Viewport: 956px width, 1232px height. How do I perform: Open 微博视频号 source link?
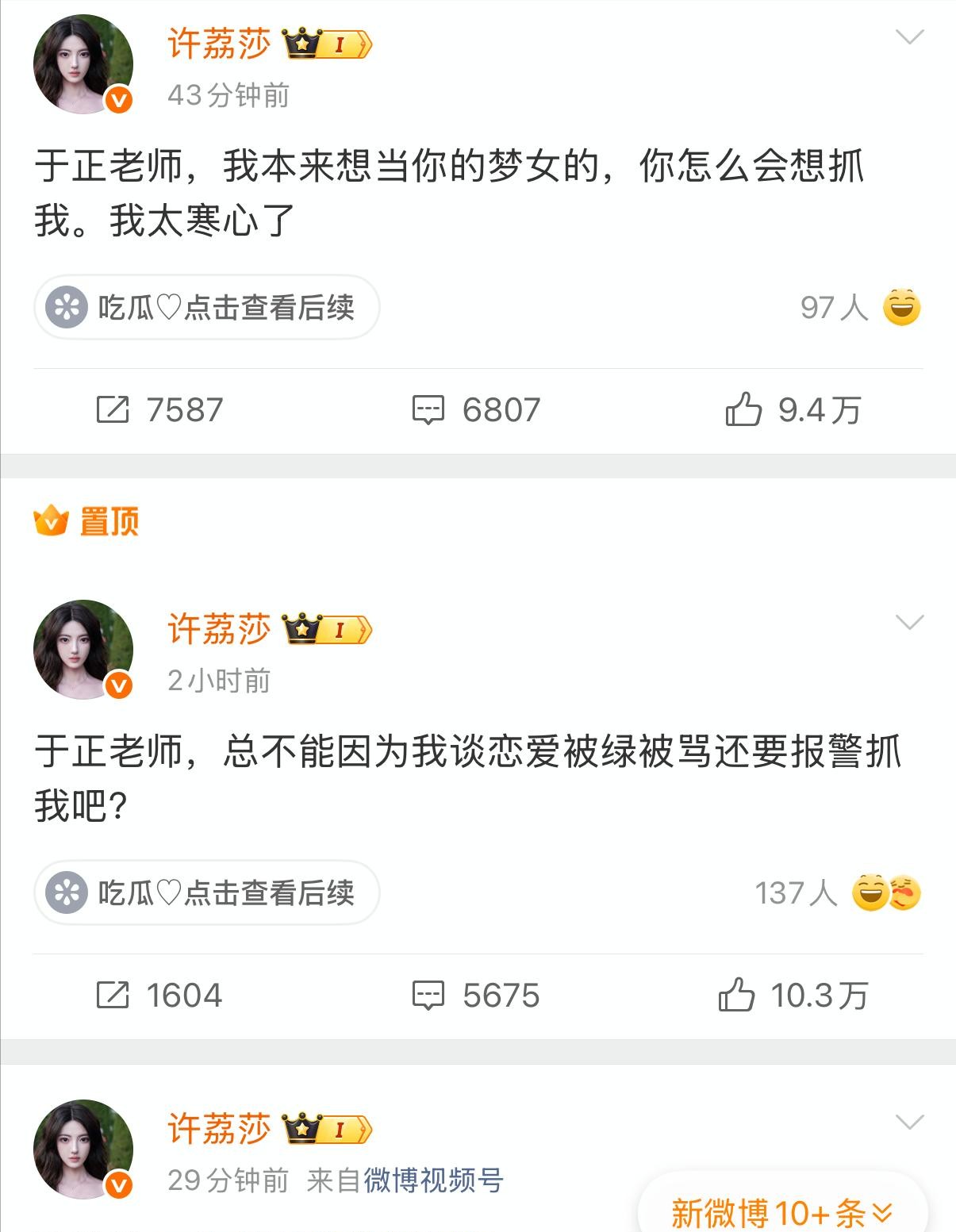(x=432, y=1180)
